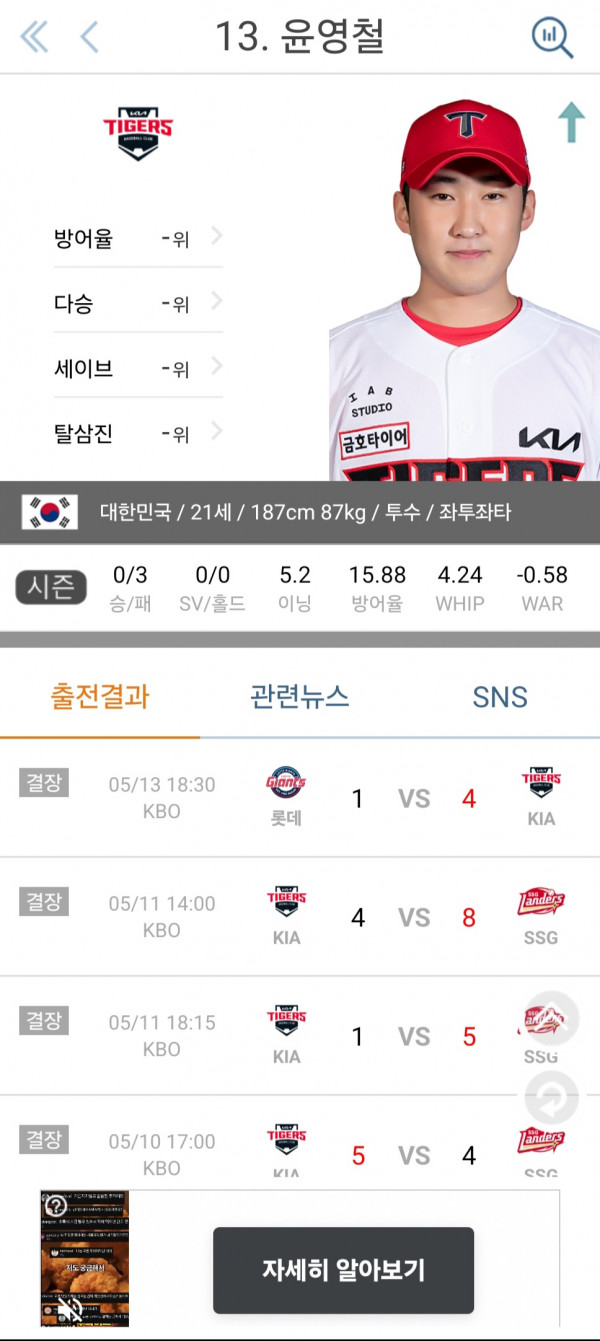Tap the 자세히 알아보기 button
The image size is (600, 1341).
343,1270
